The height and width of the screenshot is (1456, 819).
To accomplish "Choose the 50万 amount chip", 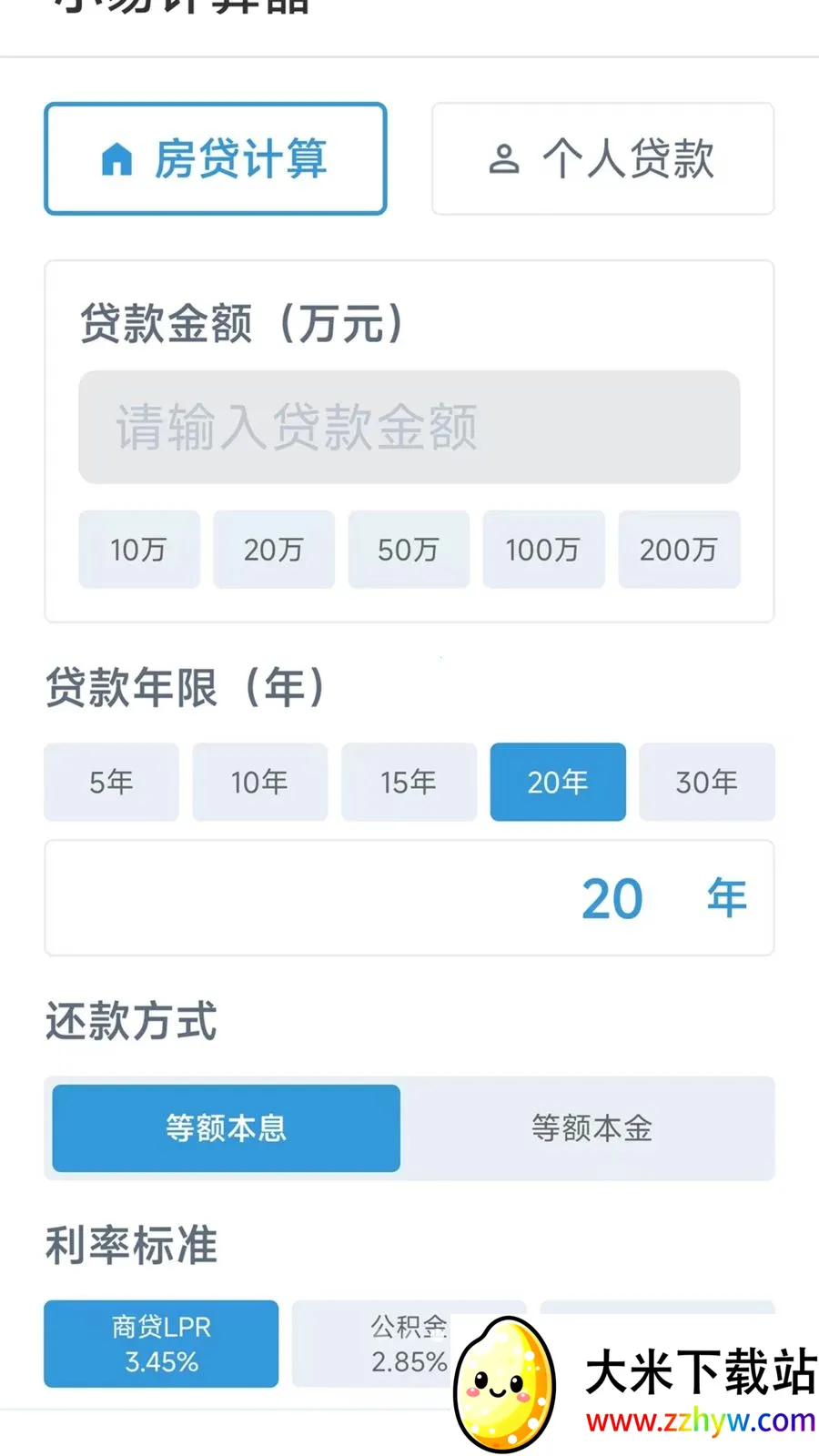I will pyautogui.click(x=409, y=549).
